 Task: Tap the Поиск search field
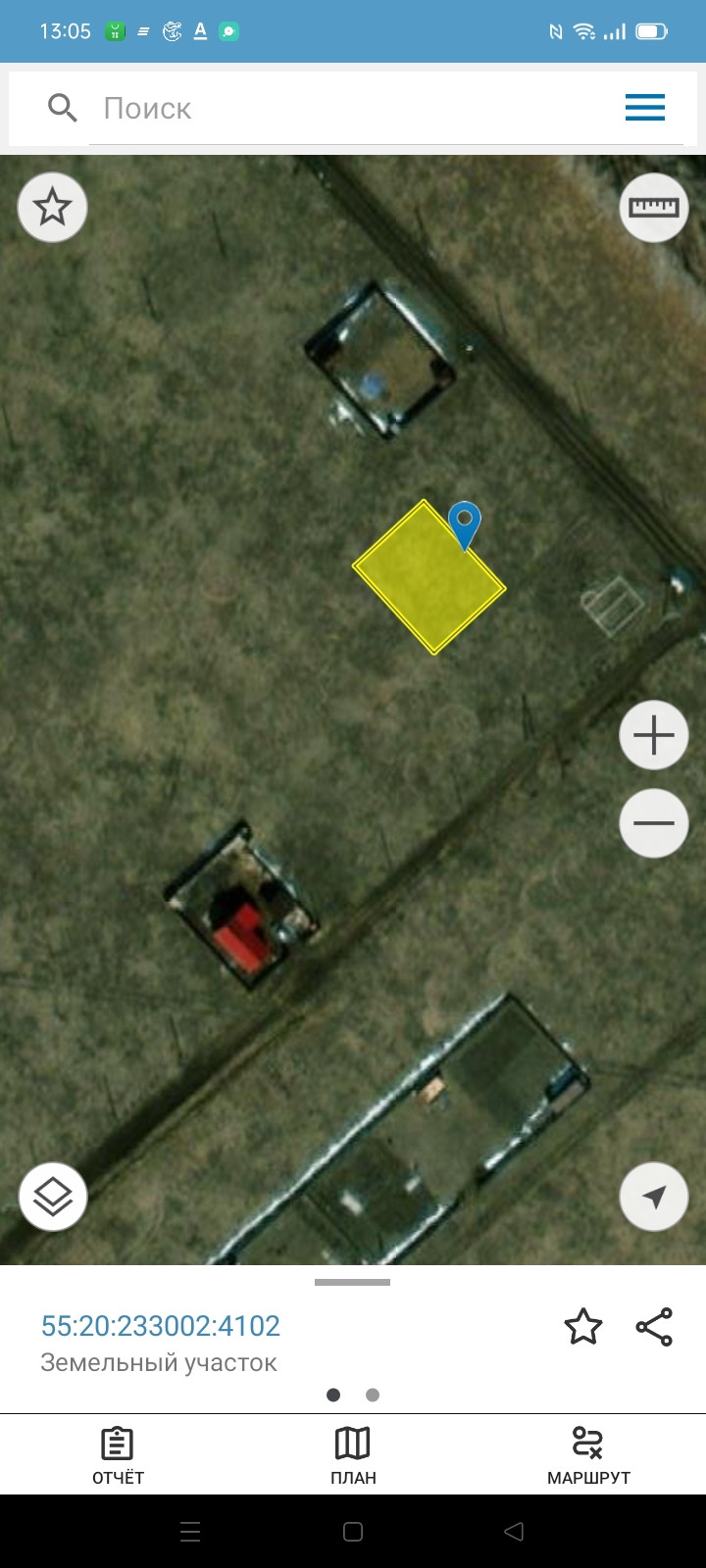pos(353,108)
